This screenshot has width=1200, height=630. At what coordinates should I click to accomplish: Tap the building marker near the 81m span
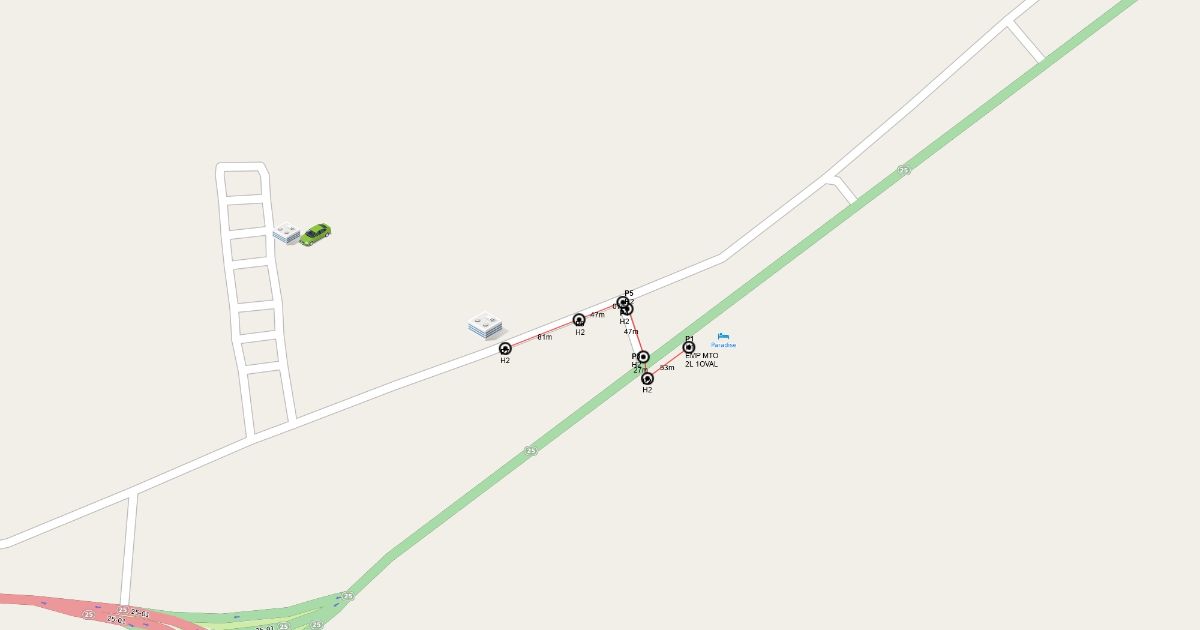click(x=485, y=325)
